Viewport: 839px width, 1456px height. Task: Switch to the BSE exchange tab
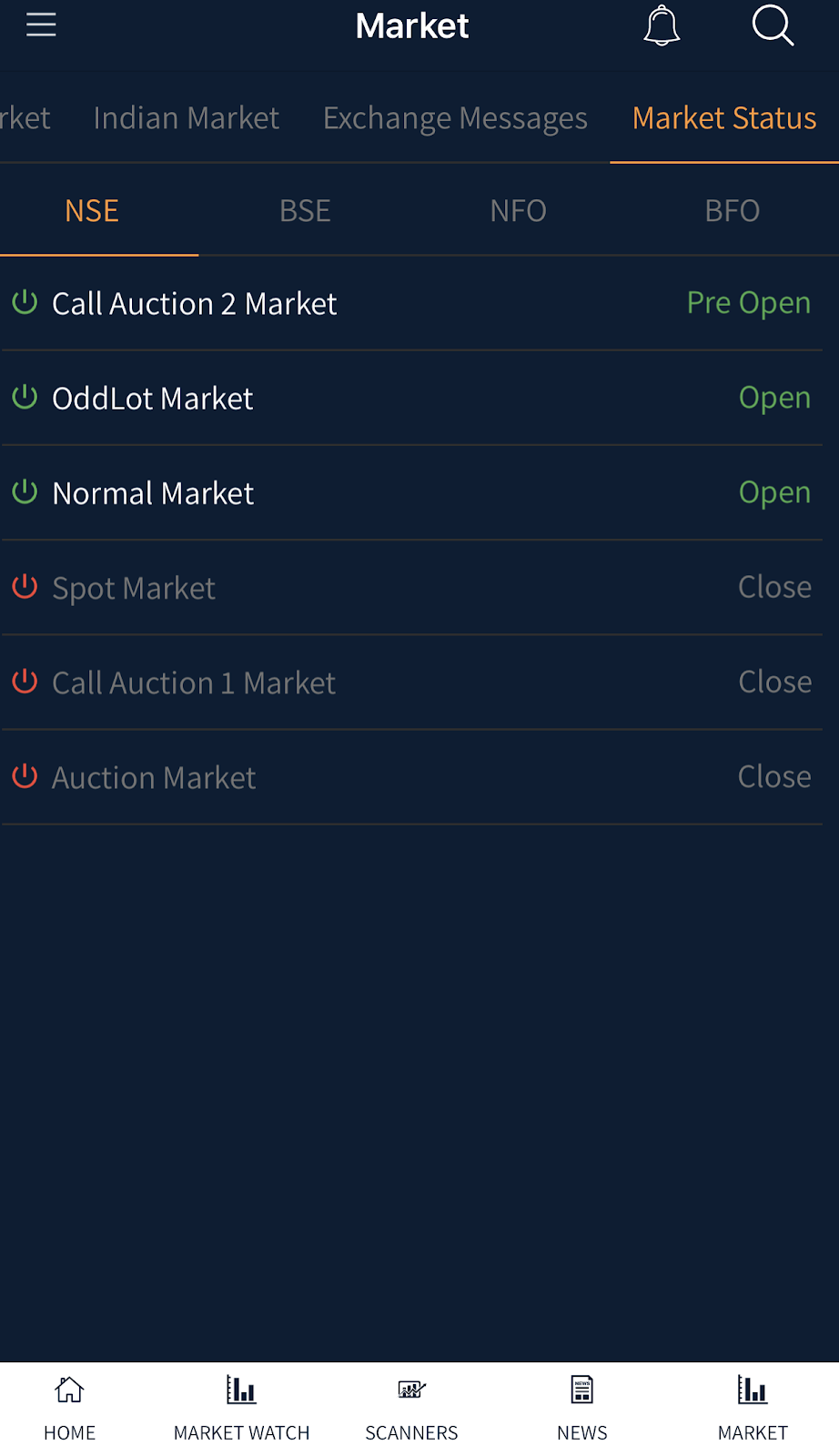coord(305,211)
